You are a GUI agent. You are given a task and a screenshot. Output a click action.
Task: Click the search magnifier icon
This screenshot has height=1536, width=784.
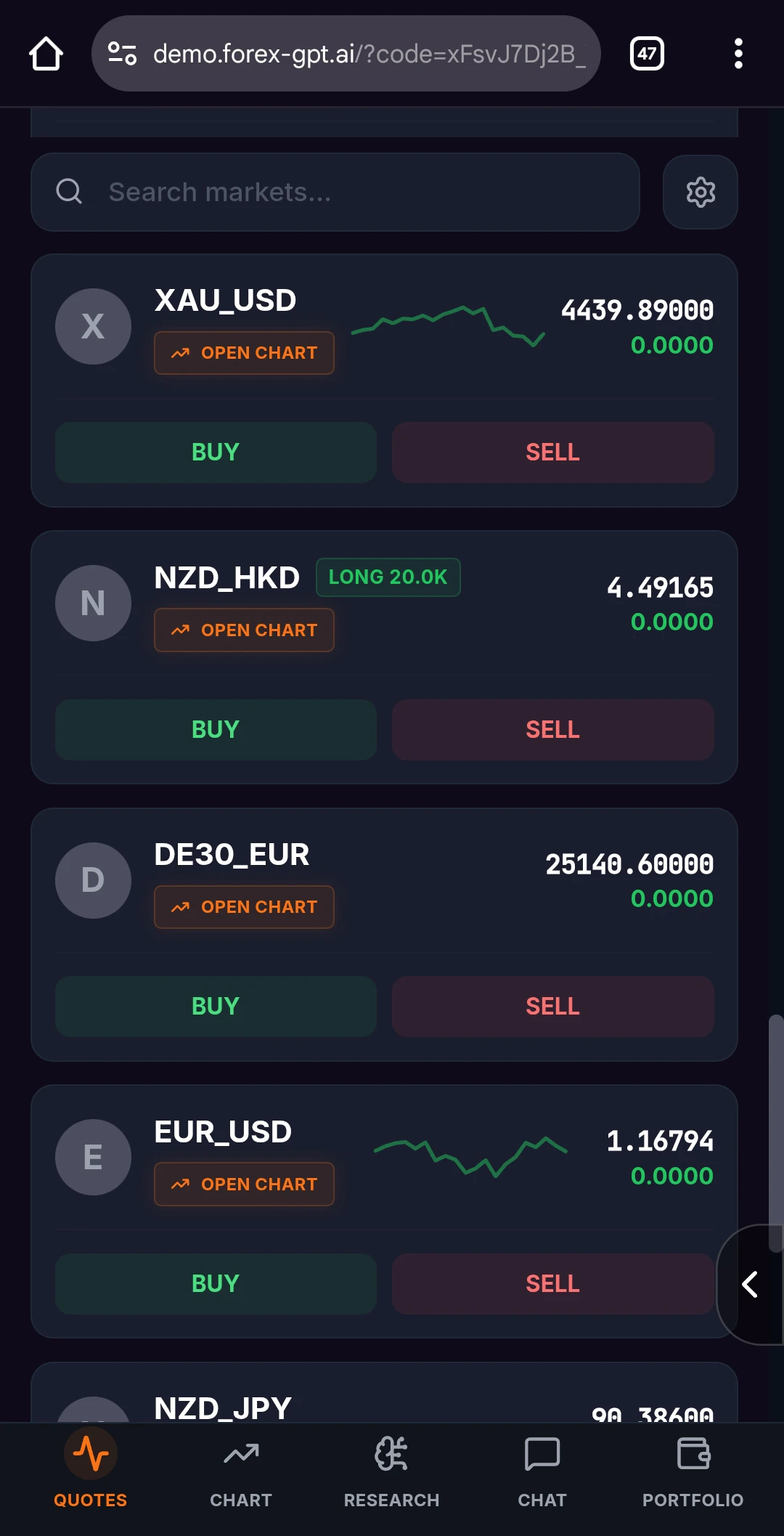tap(69, 191)
